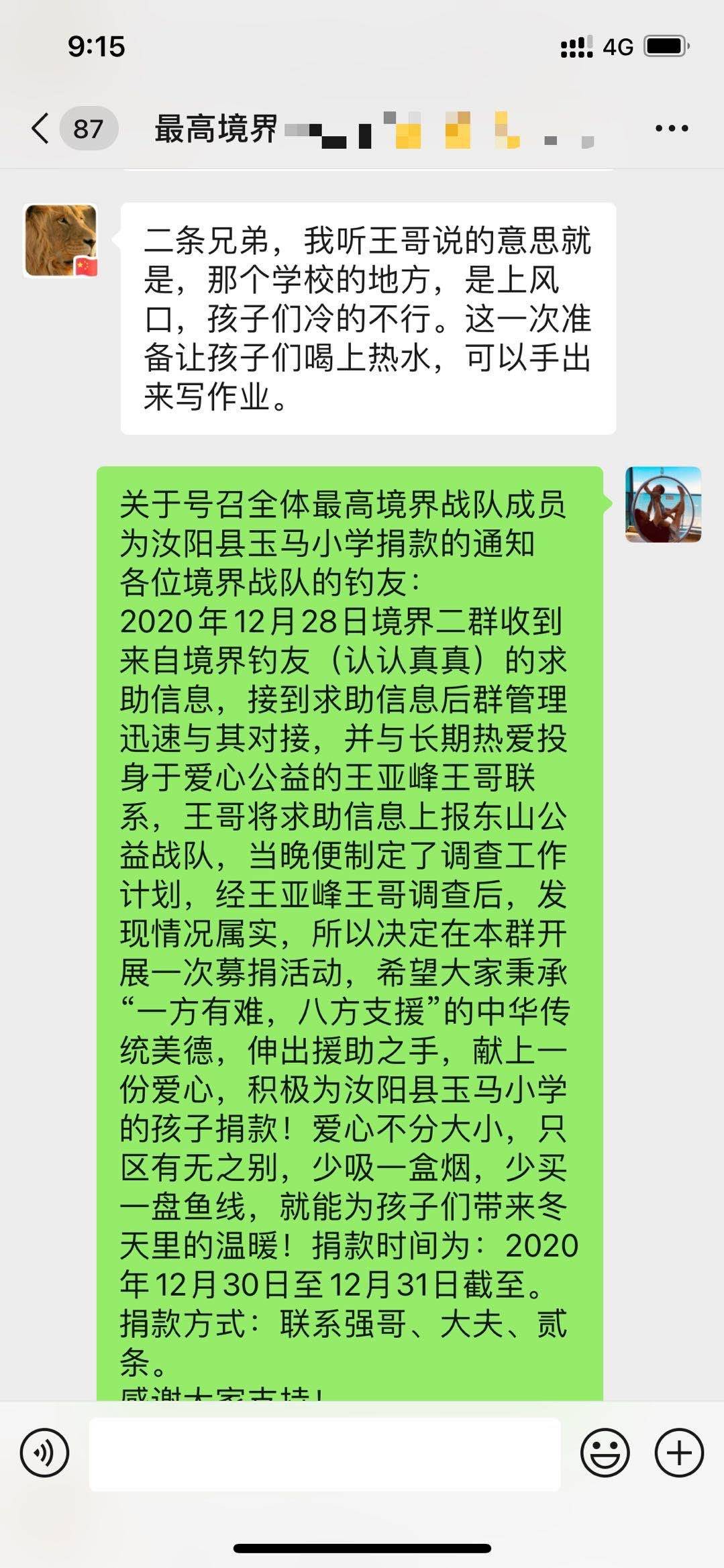The height and width of the screenshot is (1568, 724).
Task: Open the emoji picker
Action: tap(605, 1454)
